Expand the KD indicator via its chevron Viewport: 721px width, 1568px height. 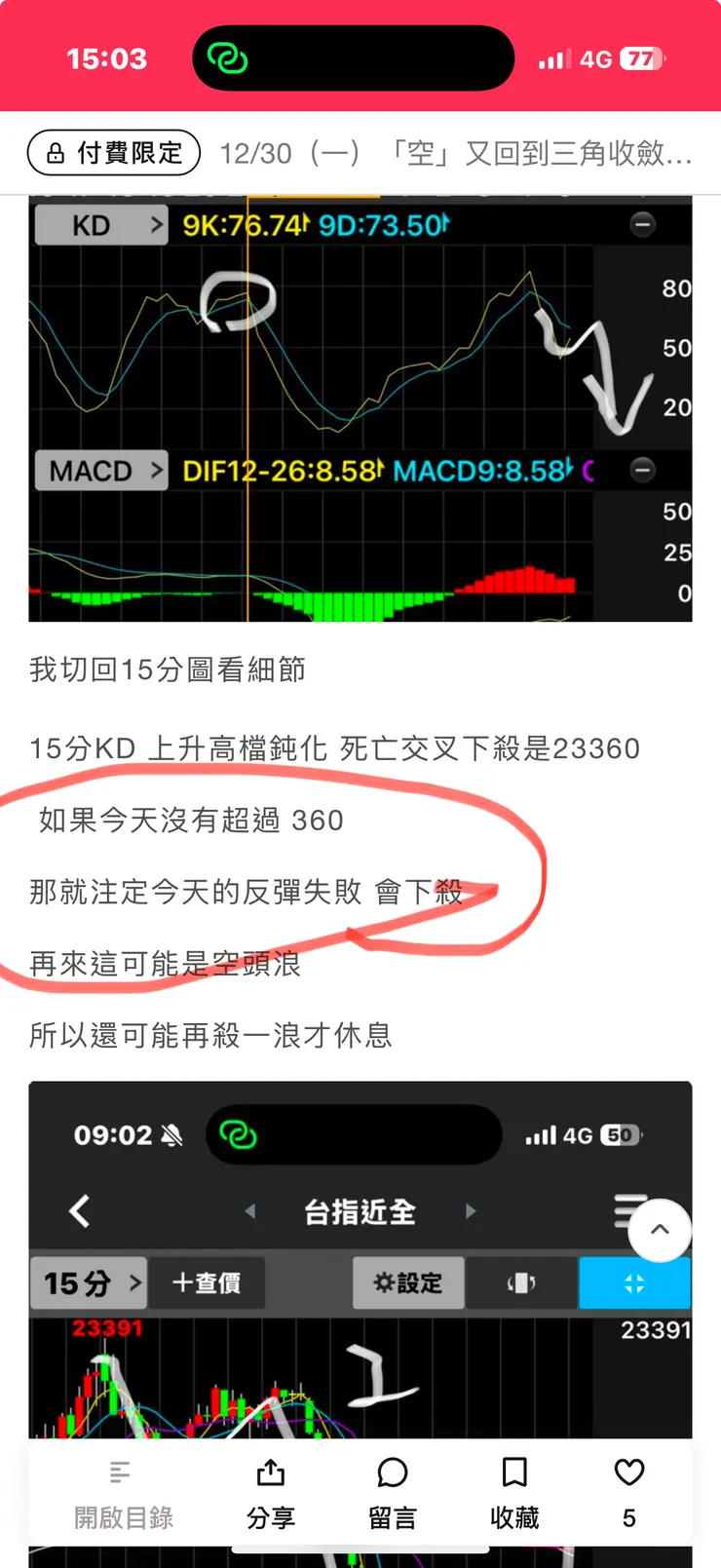156,224
